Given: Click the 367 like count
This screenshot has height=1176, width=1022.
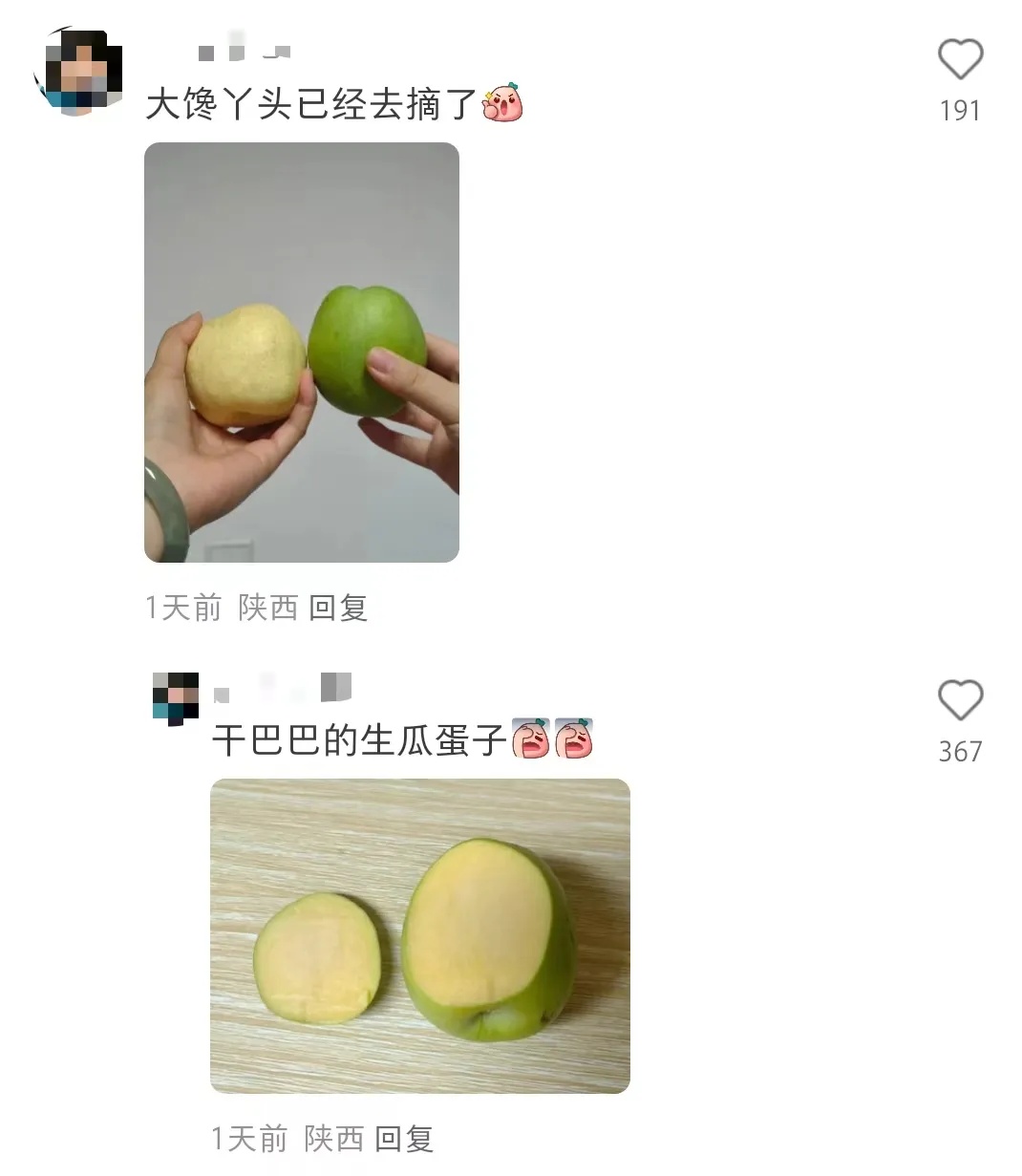Looking at the screenshot, I should click(x=959, y=752).
